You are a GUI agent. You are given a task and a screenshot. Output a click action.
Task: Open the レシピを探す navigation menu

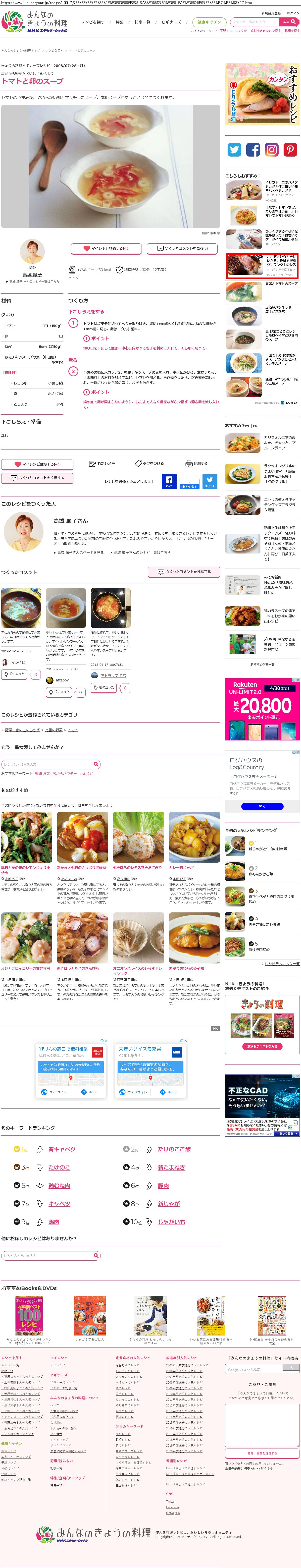pos(93,22)
